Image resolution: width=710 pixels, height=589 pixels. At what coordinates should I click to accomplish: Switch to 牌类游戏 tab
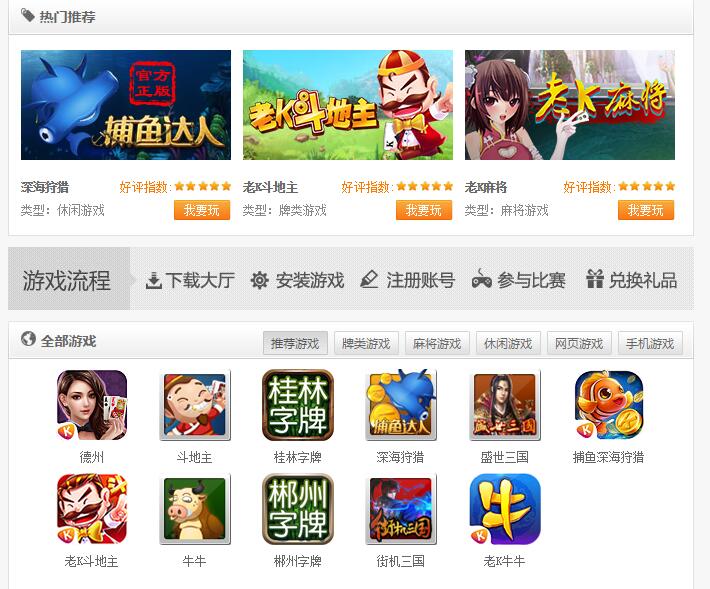(366, 343)
